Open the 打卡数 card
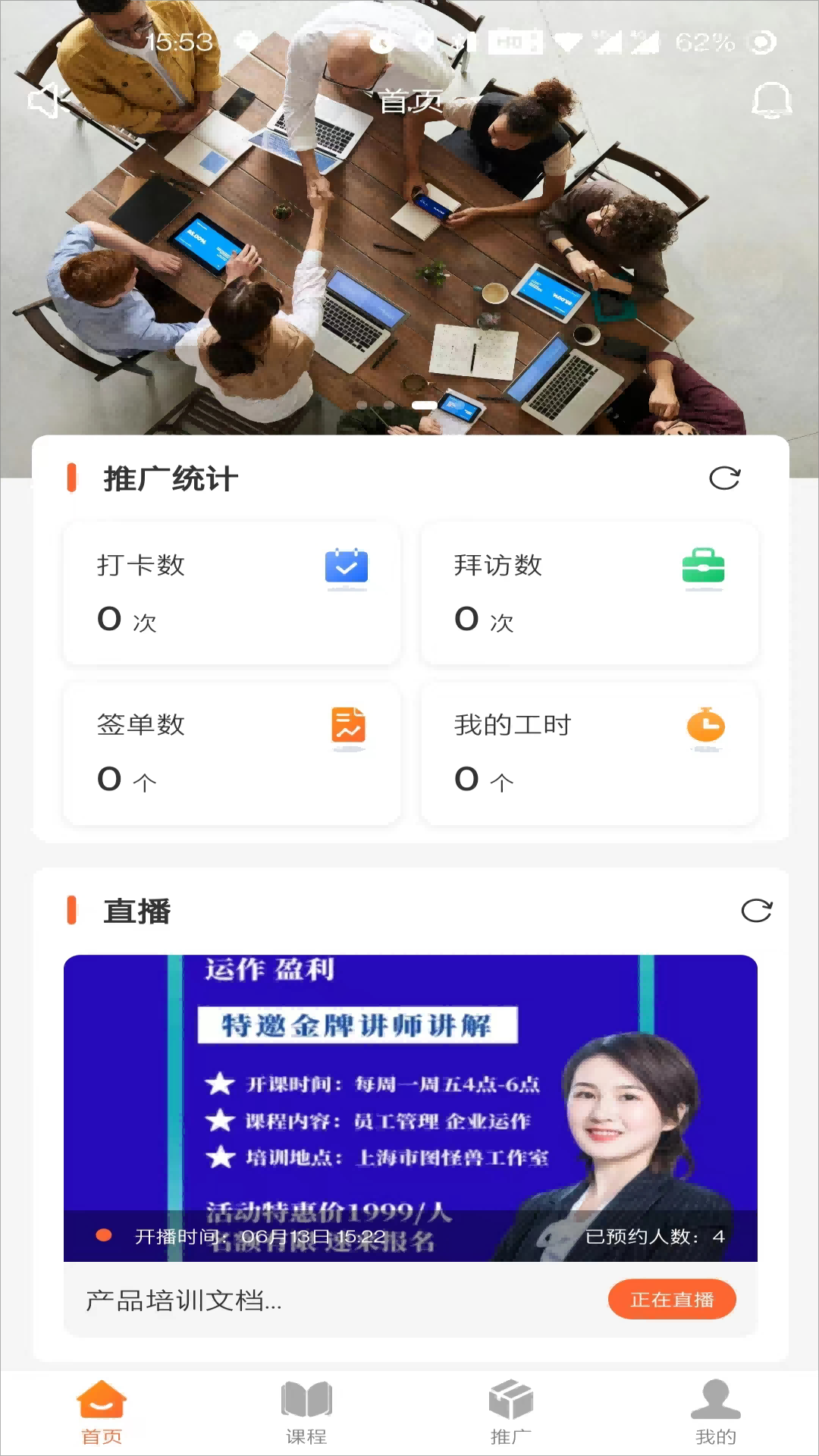The height and width of the screenshot is (1456, 819). pyautogui.click(x=231, y=593)
